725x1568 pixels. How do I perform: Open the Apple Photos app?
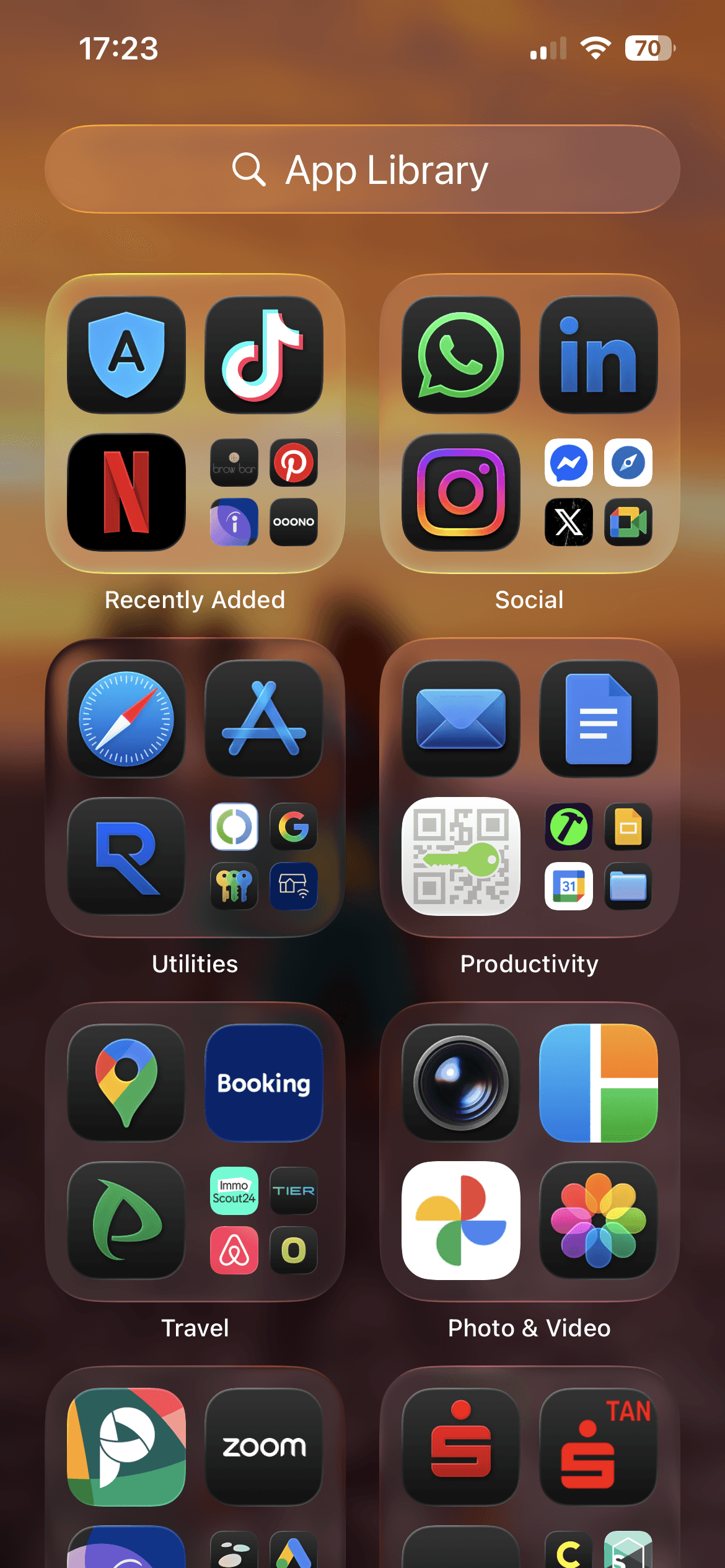pyautogui.click(x=598, y=1221)
